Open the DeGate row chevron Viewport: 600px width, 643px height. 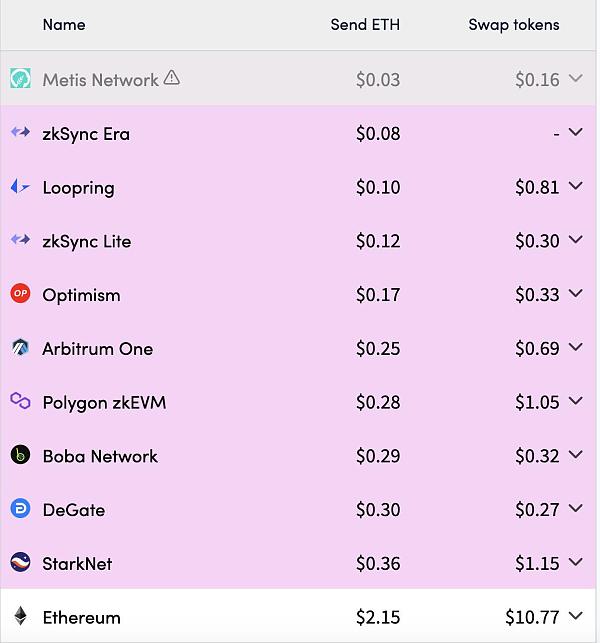coord(575,509)
